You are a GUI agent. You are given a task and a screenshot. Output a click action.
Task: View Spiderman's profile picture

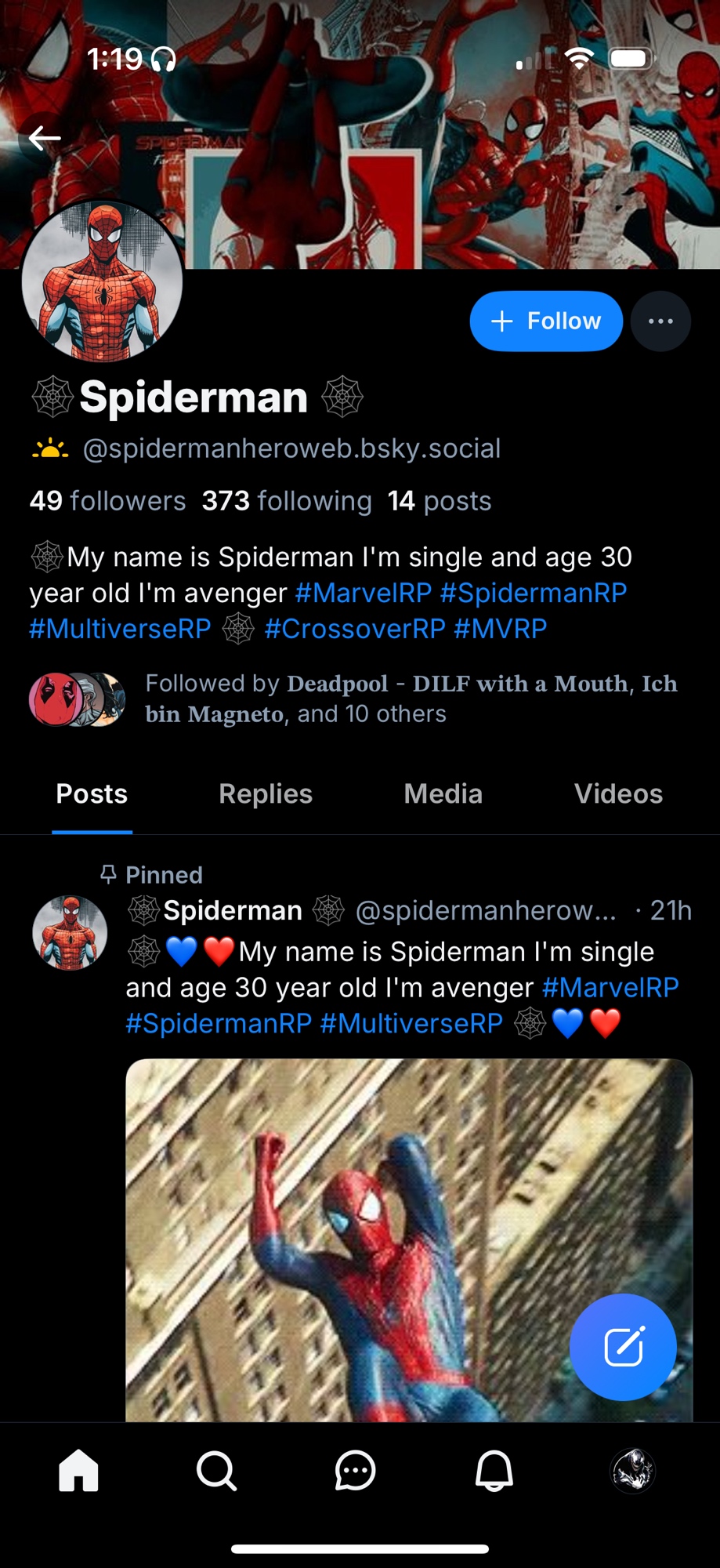pyautogui.click(x=103, y=281)
